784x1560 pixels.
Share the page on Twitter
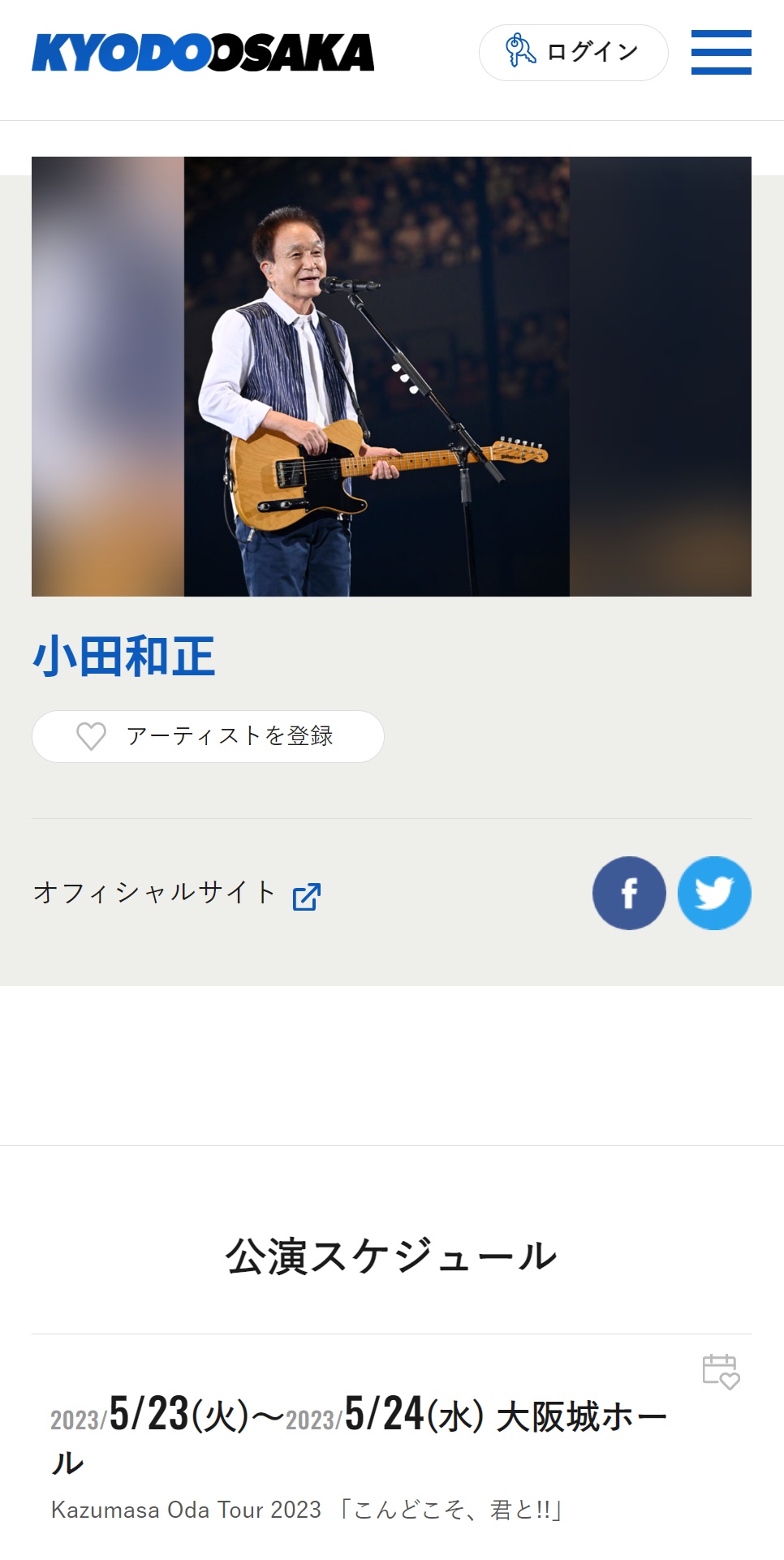tap(714, 893)
